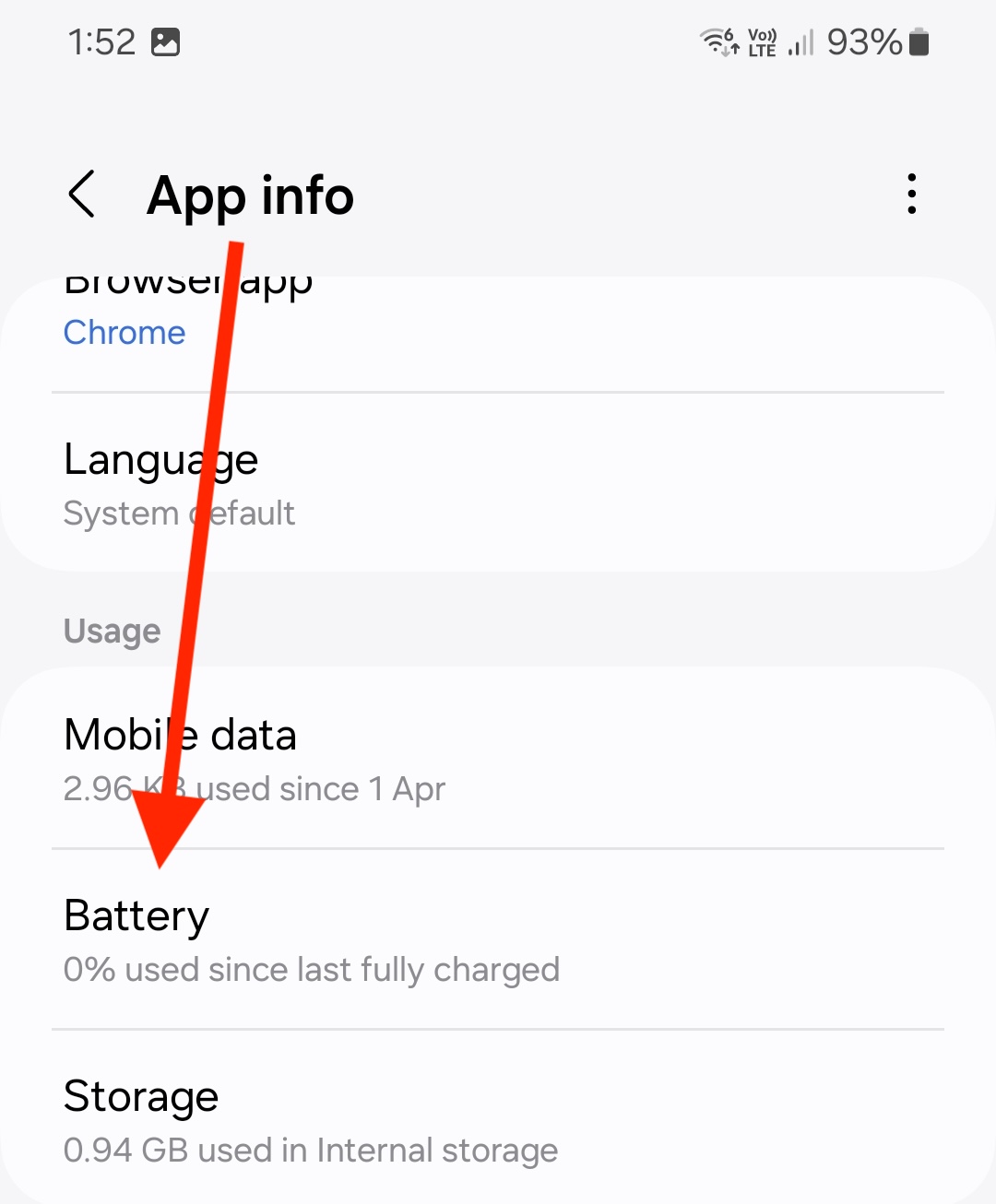Open the Language setting
The height and width of the screenshot is (1204, 996).
tap(498, 483)
